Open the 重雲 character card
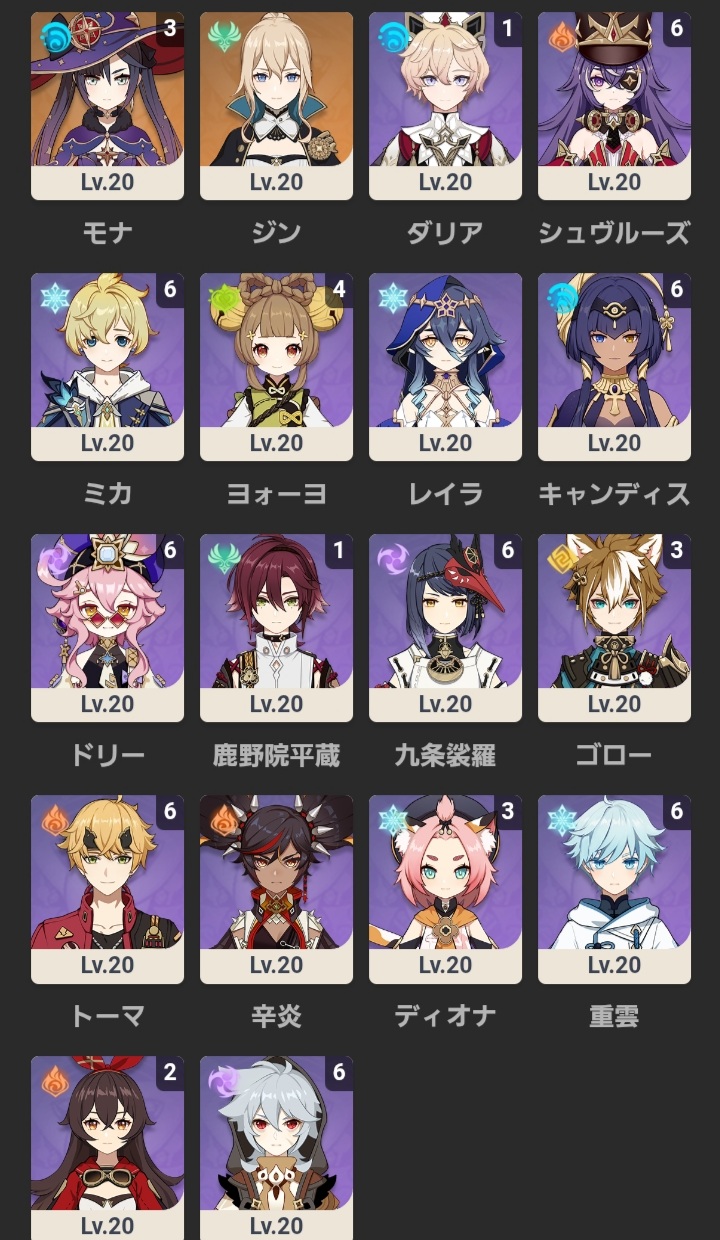The width and height of the screenshot is (720, 1240). pyautogui.click(x=614, y=889)
